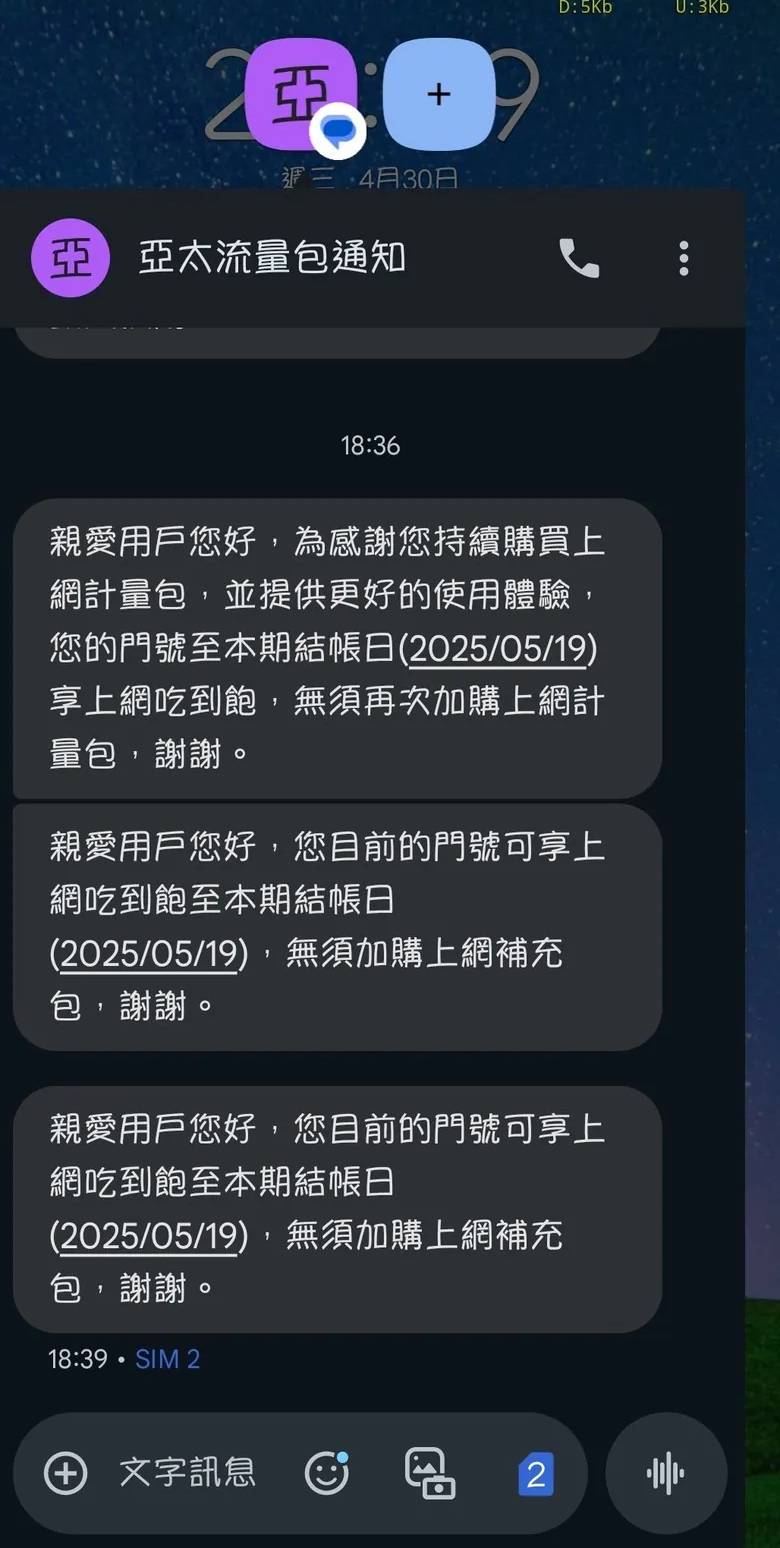Screen dimensions: 780x1548
Task: Open the attachment plus button
Action: click(66, 1473)
